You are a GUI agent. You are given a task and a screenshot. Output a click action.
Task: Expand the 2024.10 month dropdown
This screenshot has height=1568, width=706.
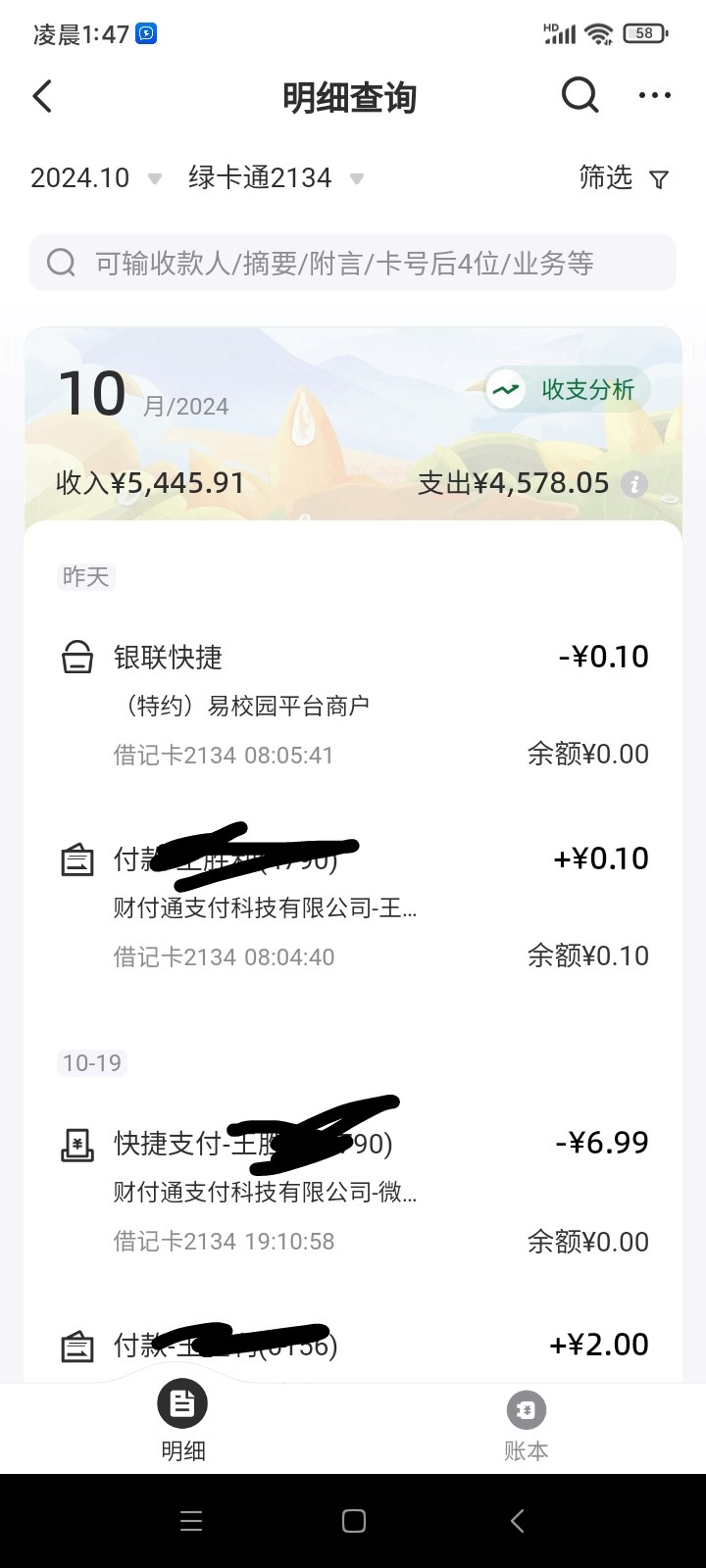tap(95, 178)
